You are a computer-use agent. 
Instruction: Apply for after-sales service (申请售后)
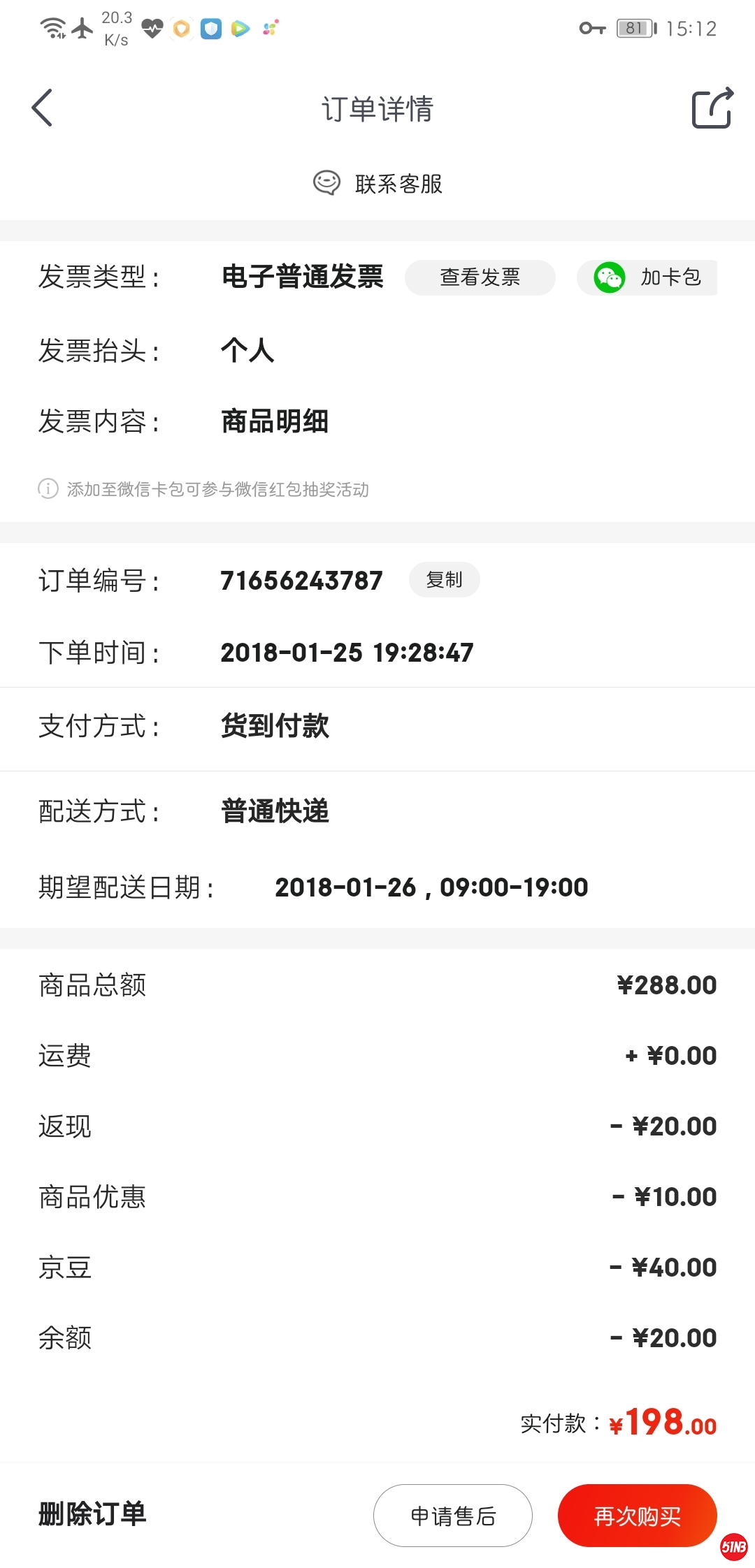point(453,1516)
